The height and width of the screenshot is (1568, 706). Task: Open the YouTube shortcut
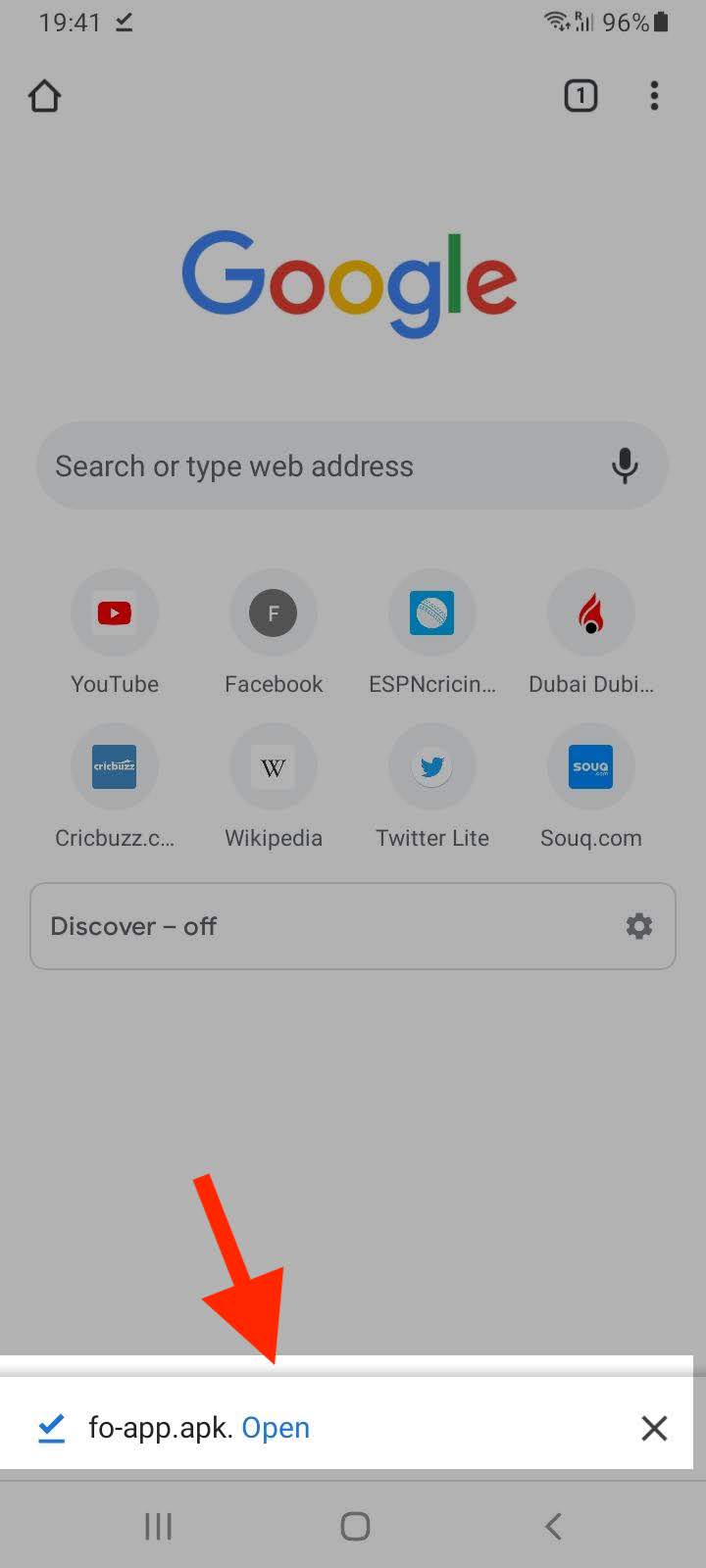coord(115,614)
